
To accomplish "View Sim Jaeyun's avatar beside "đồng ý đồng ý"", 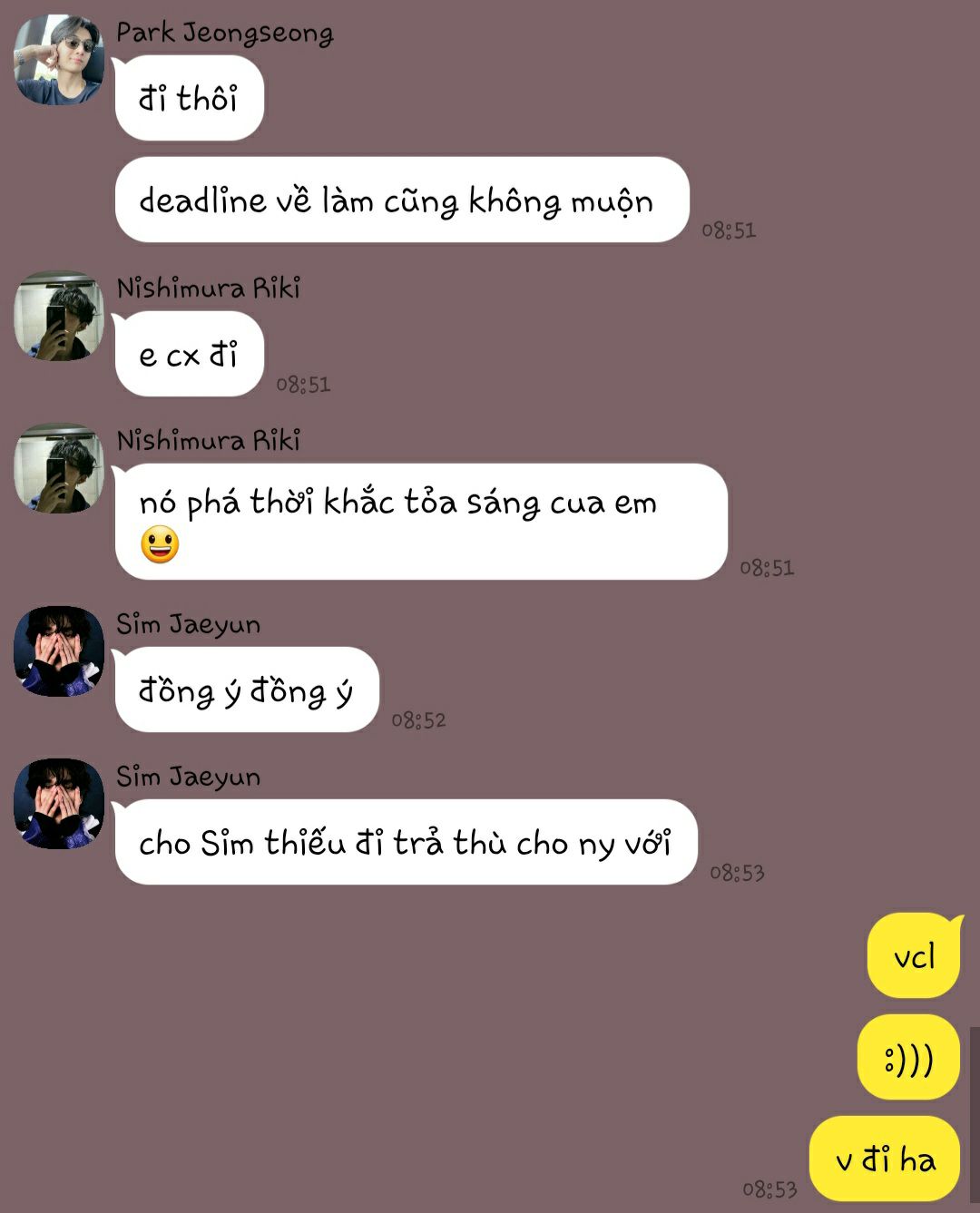I will [59, 651].
